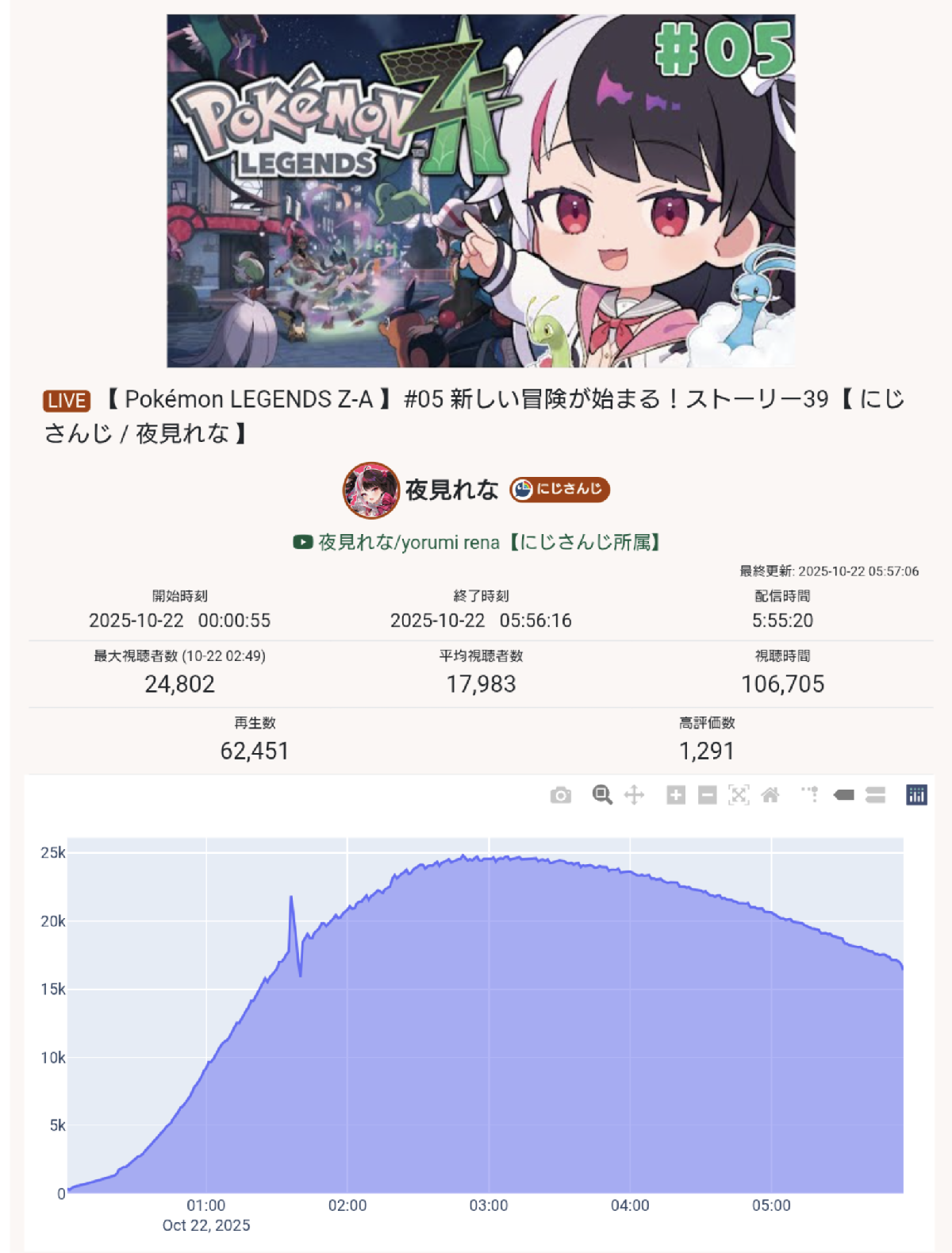This screenshot has height=1253, width=952.
Task: Select the pan tool in chart toolbar
Action: tap(634, 795)
